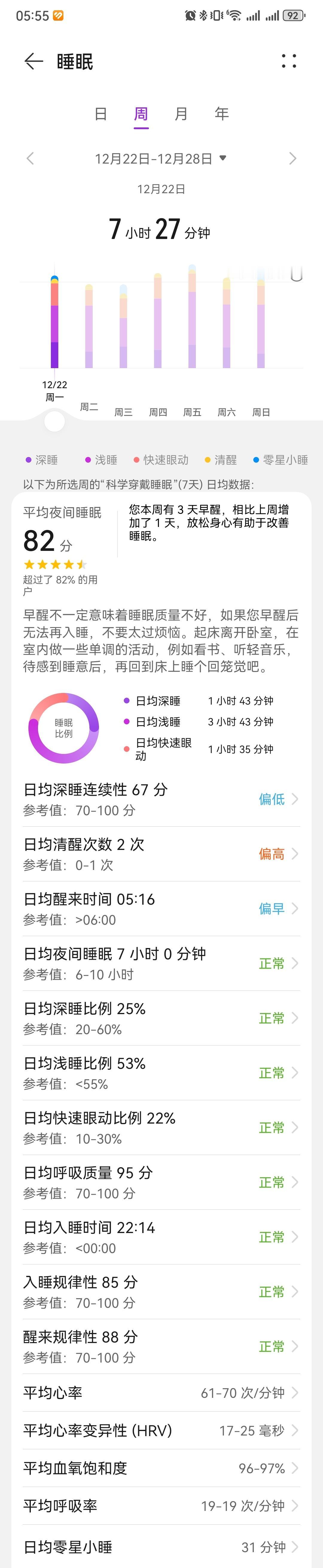Screen dimensions: 323x1568
Task: Open 日均清醒次数 2 次 details
Action: (x=161, y=854)
